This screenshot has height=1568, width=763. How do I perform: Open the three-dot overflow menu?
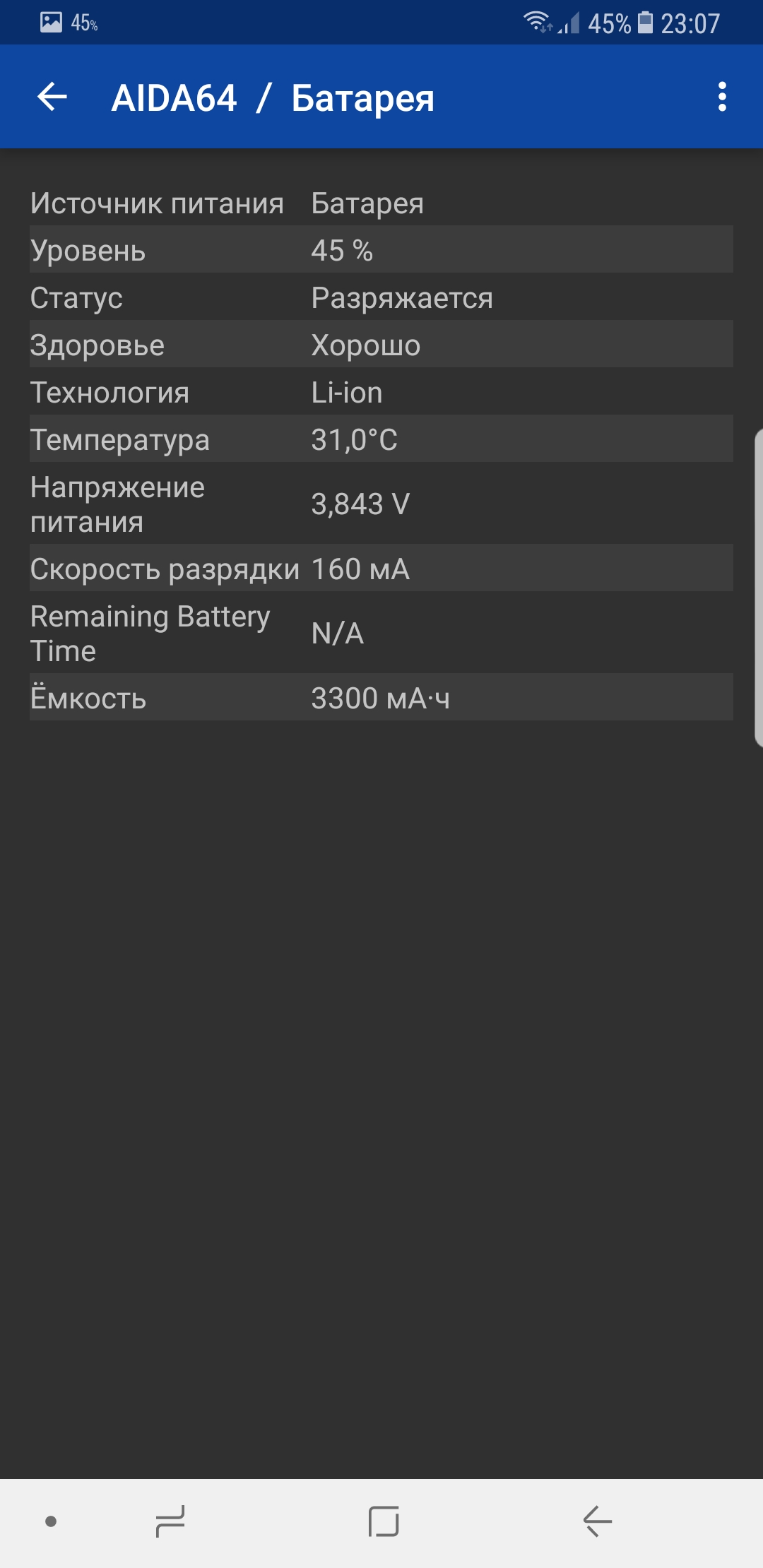(722, 97)
